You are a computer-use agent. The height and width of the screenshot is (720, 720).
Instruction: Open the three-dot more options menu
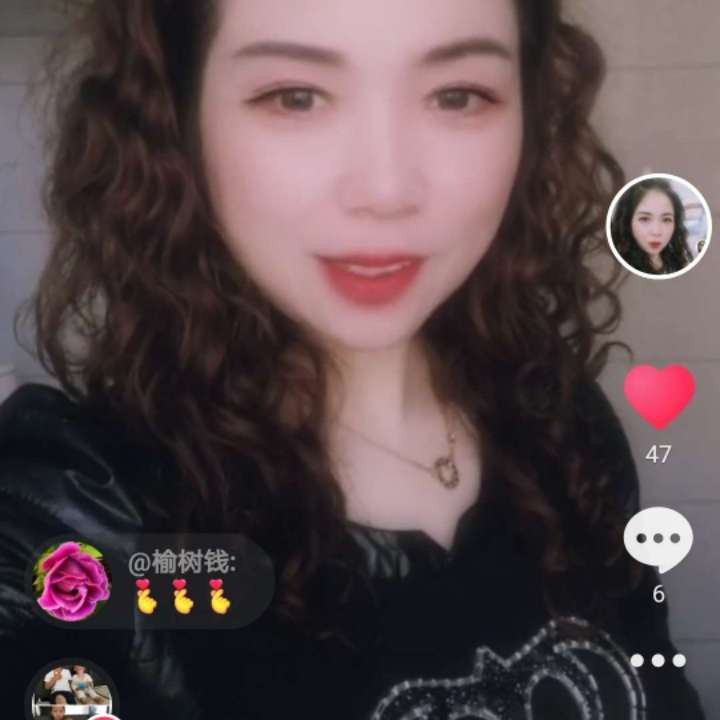[x=658, y=661]
